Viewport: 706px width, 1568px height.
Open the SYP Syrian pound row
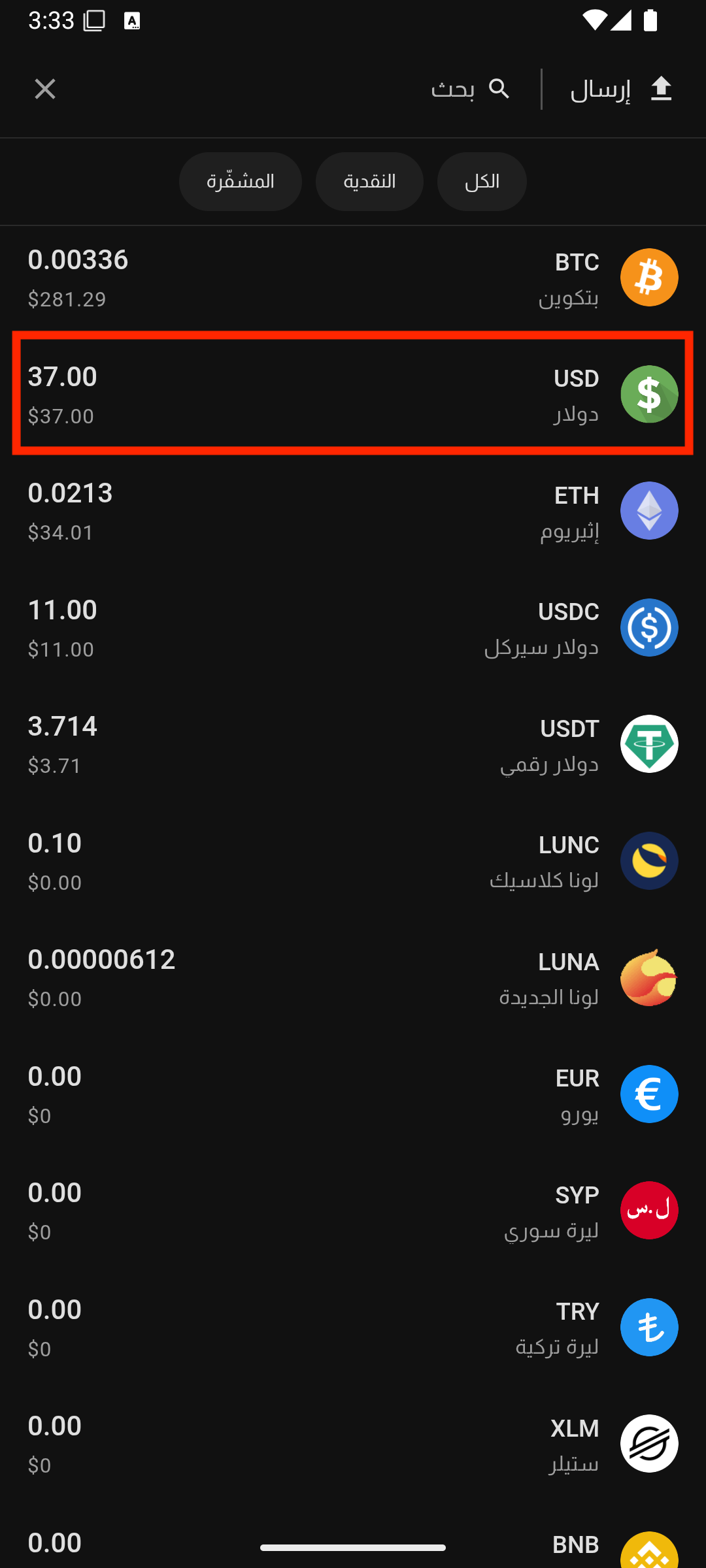[353, 1211]
